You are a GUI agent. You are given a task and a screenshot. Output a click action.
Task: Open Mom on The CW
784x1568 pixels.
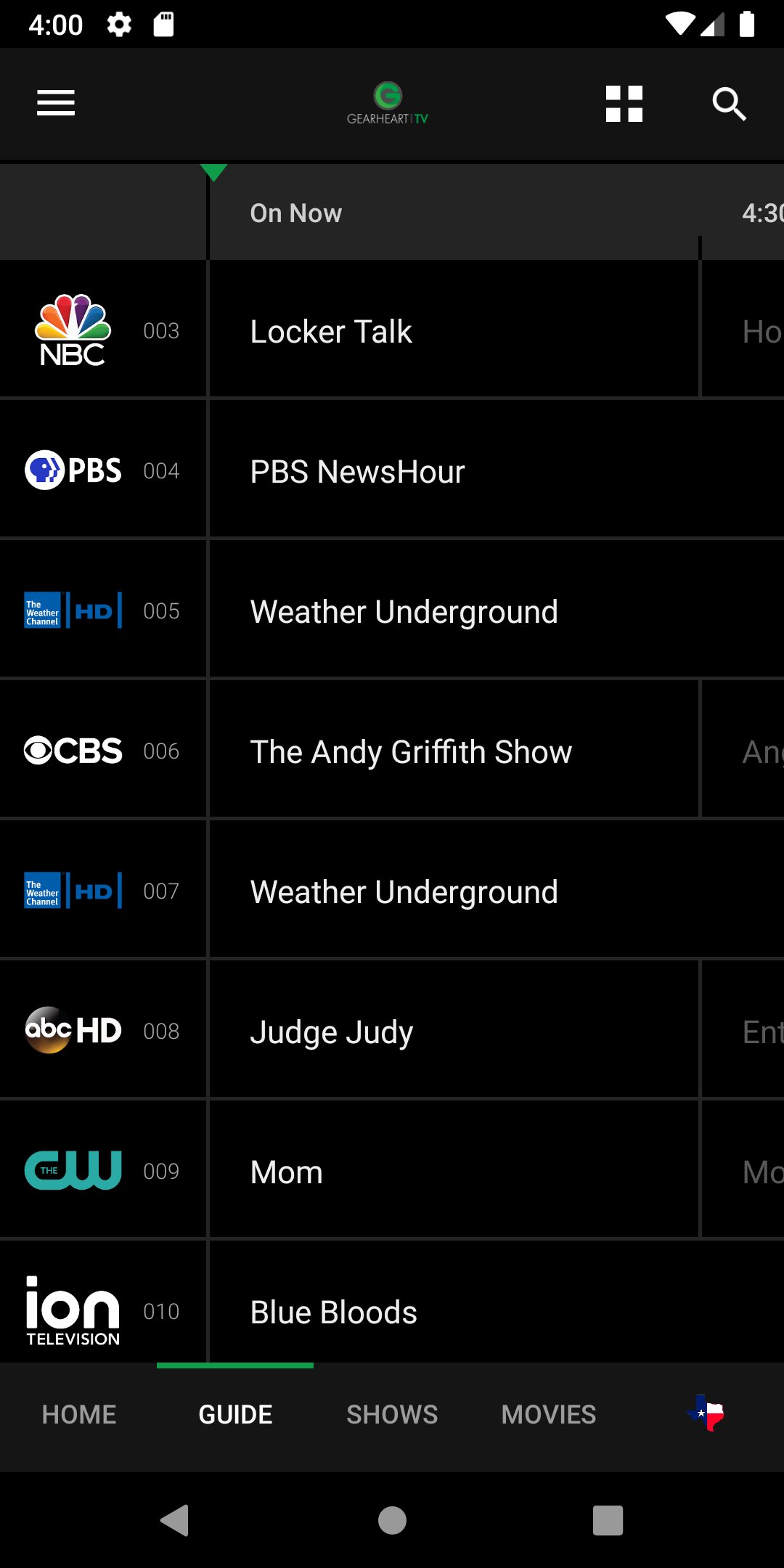[x=454, y=1172]
